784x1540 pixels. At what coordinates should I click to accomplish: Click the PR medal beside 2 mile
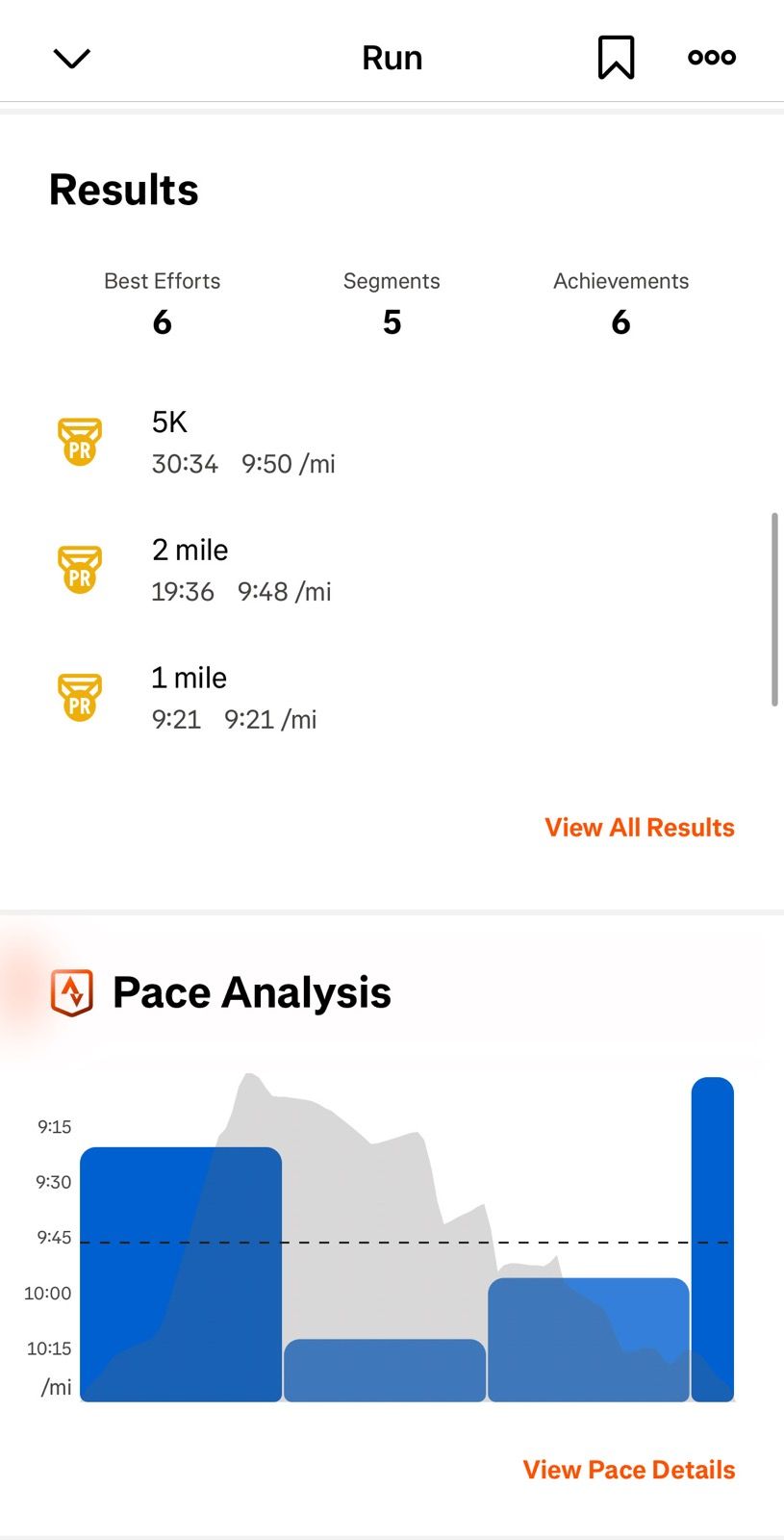click(79, 570)
